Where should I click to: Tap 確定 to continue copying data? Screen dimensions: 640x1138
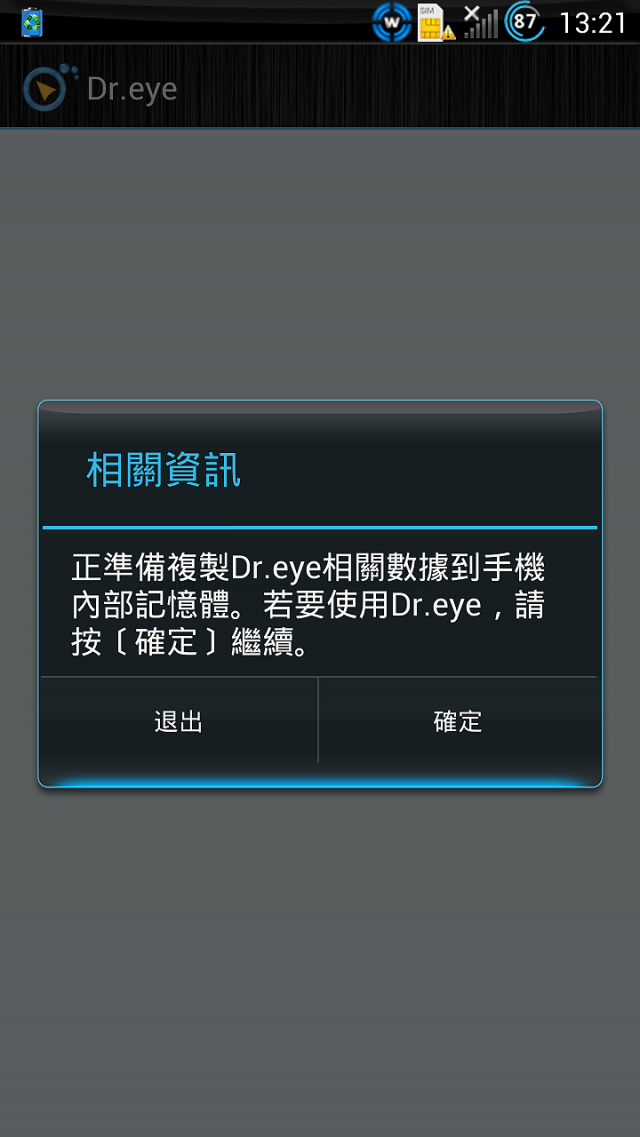458,721
